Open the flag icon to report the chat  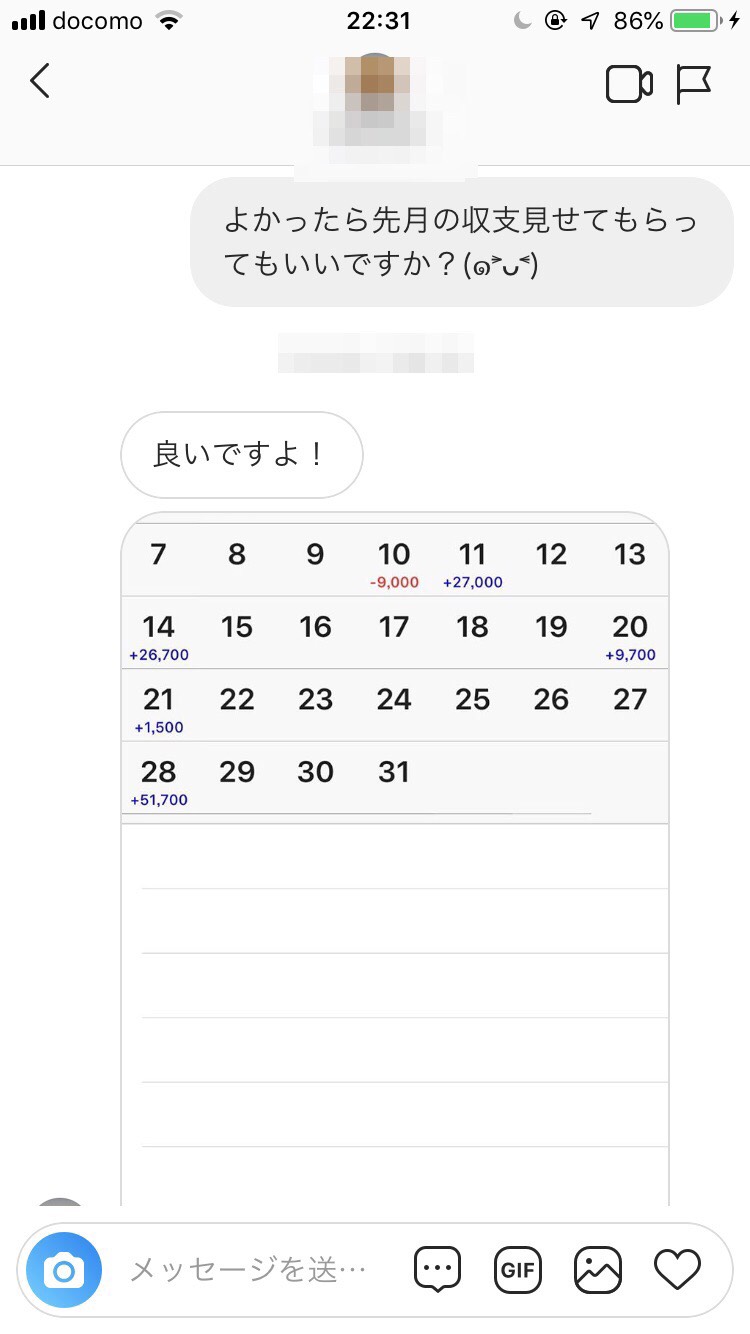(x=693, y=84)
